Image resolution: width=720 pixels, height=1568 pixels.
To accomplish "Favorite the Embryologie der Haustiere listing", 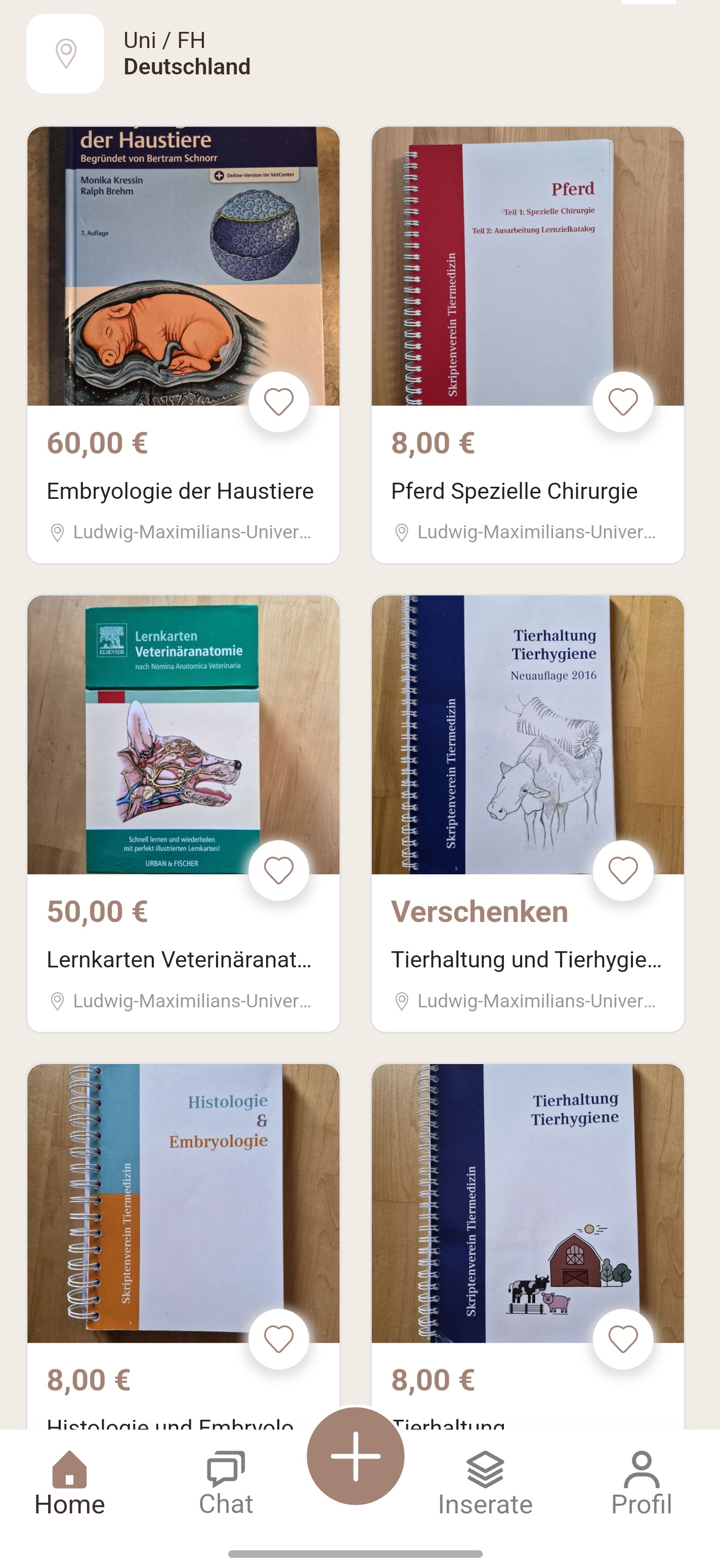I will point(279,401).
